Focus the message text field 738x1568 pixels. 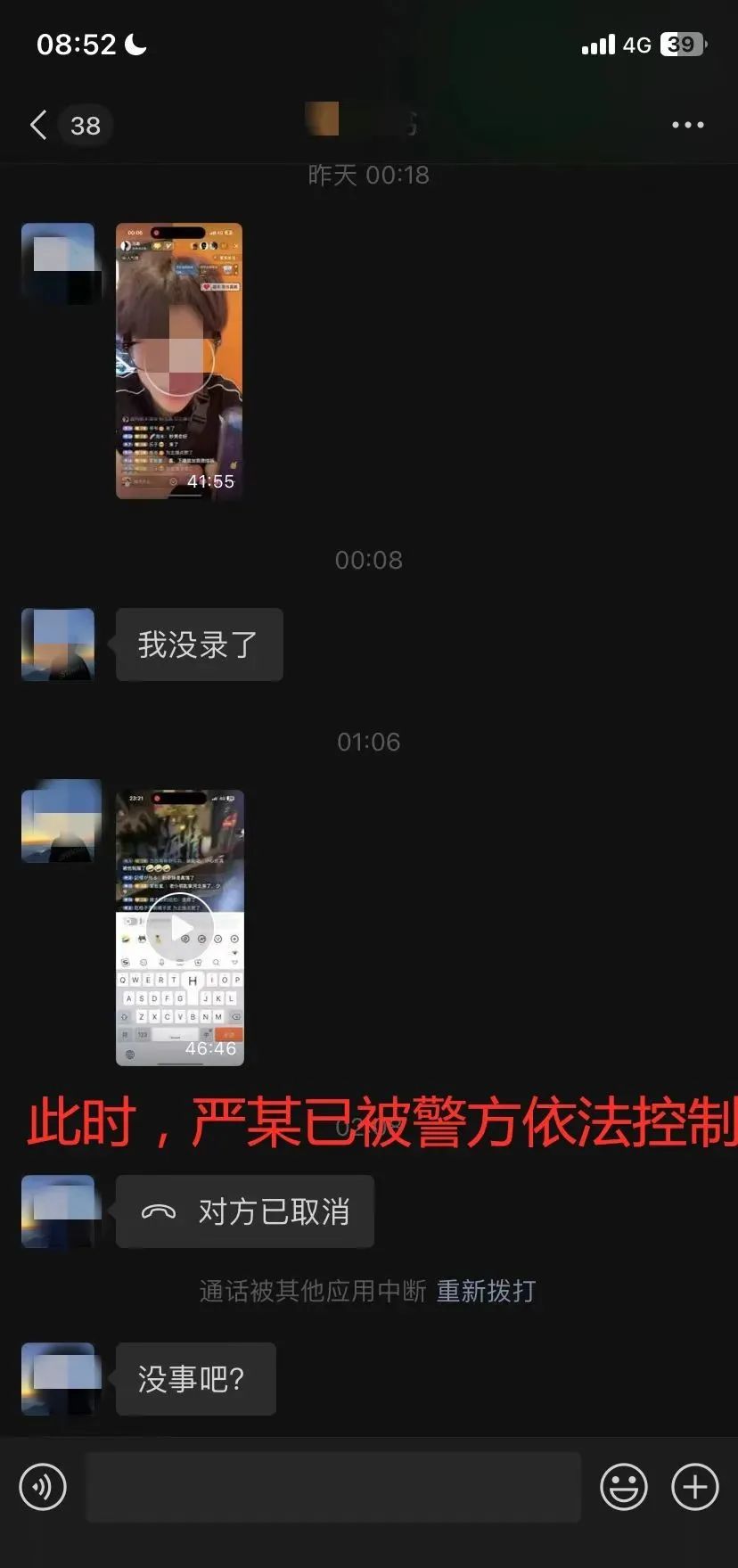[332, 1487]
